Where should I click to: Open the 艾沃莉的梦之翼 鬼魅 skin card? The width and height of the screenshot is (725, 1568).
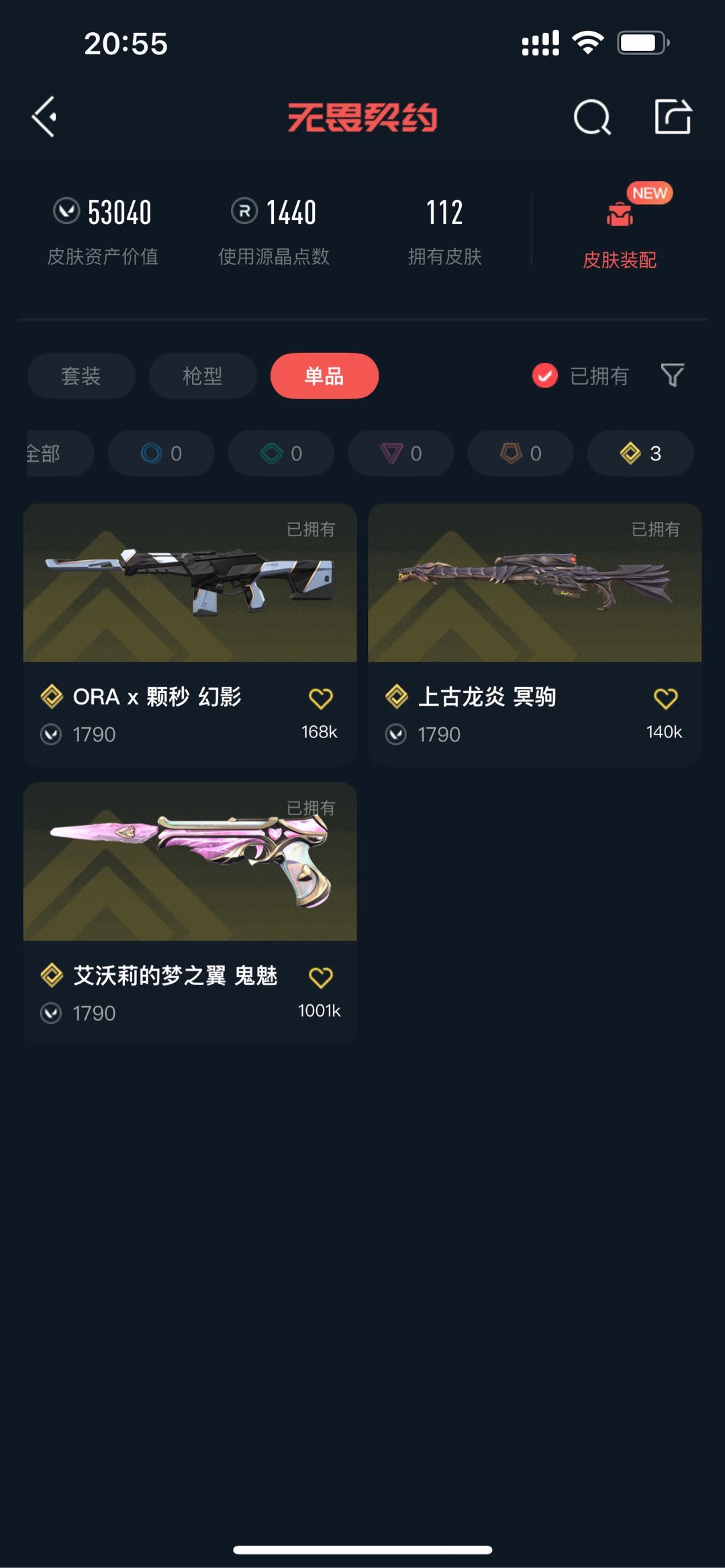pos(190,913)
